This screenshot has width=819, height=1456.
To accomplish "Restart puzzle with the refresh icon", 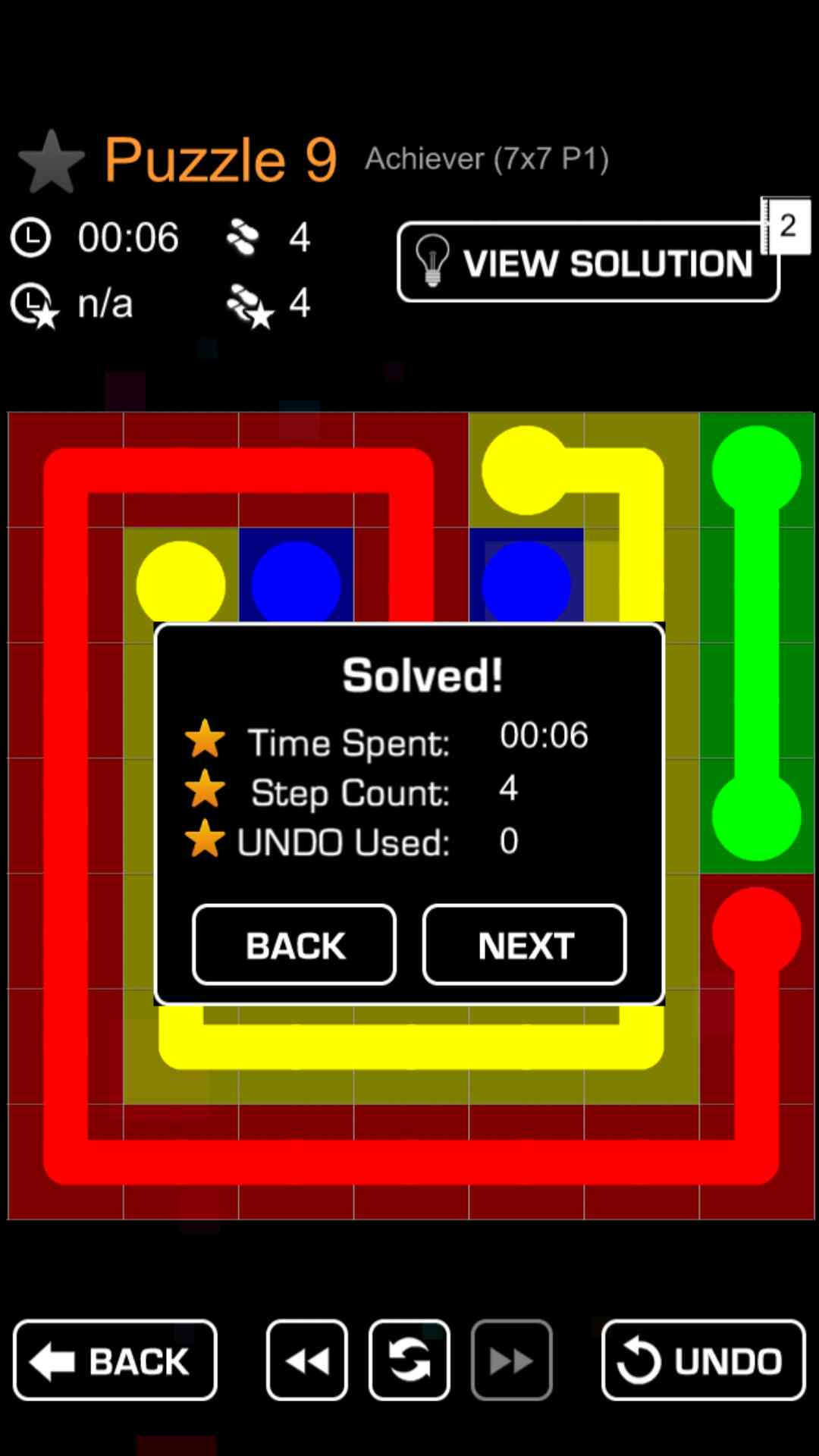I will [x=409, y=1360].
